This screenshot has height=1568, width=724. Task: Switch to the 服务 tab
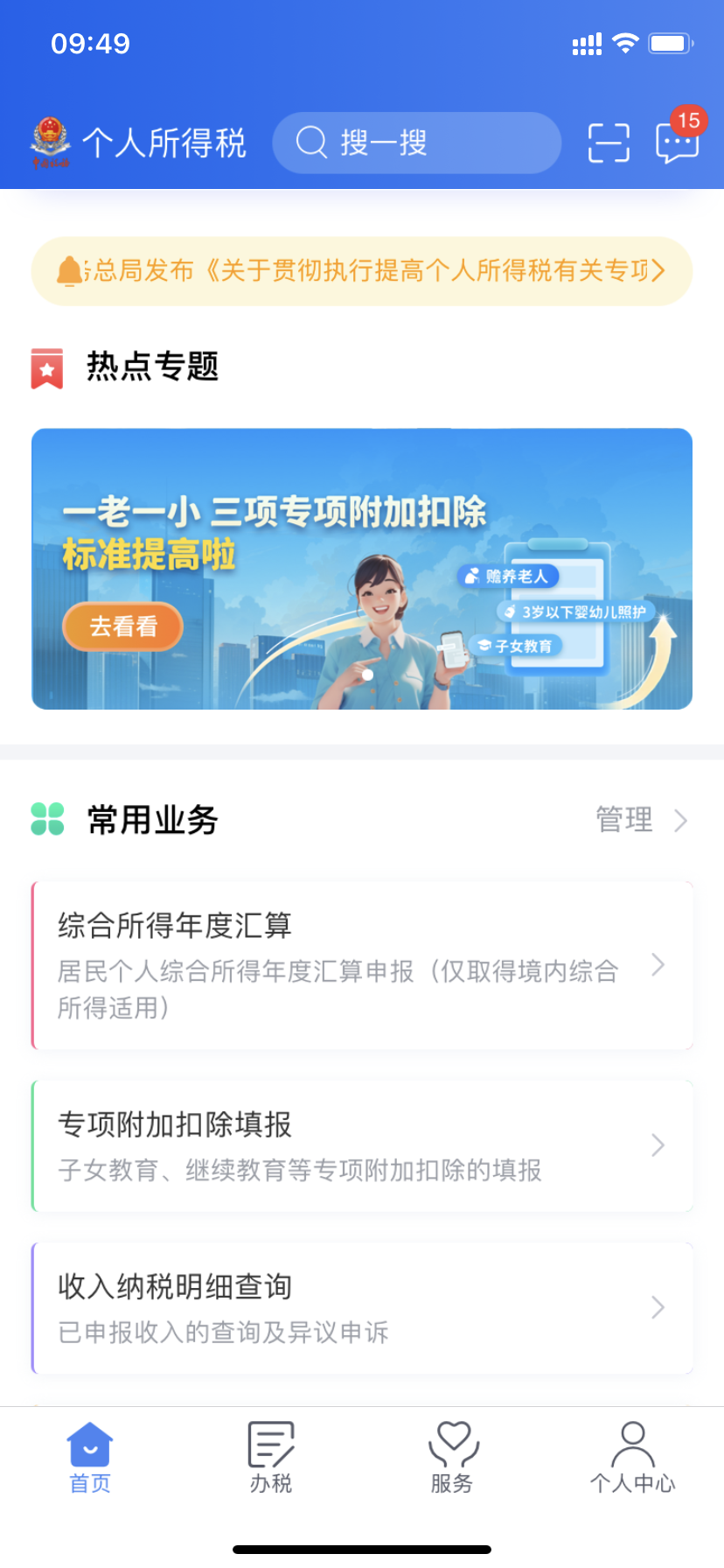coord(452,1458)
